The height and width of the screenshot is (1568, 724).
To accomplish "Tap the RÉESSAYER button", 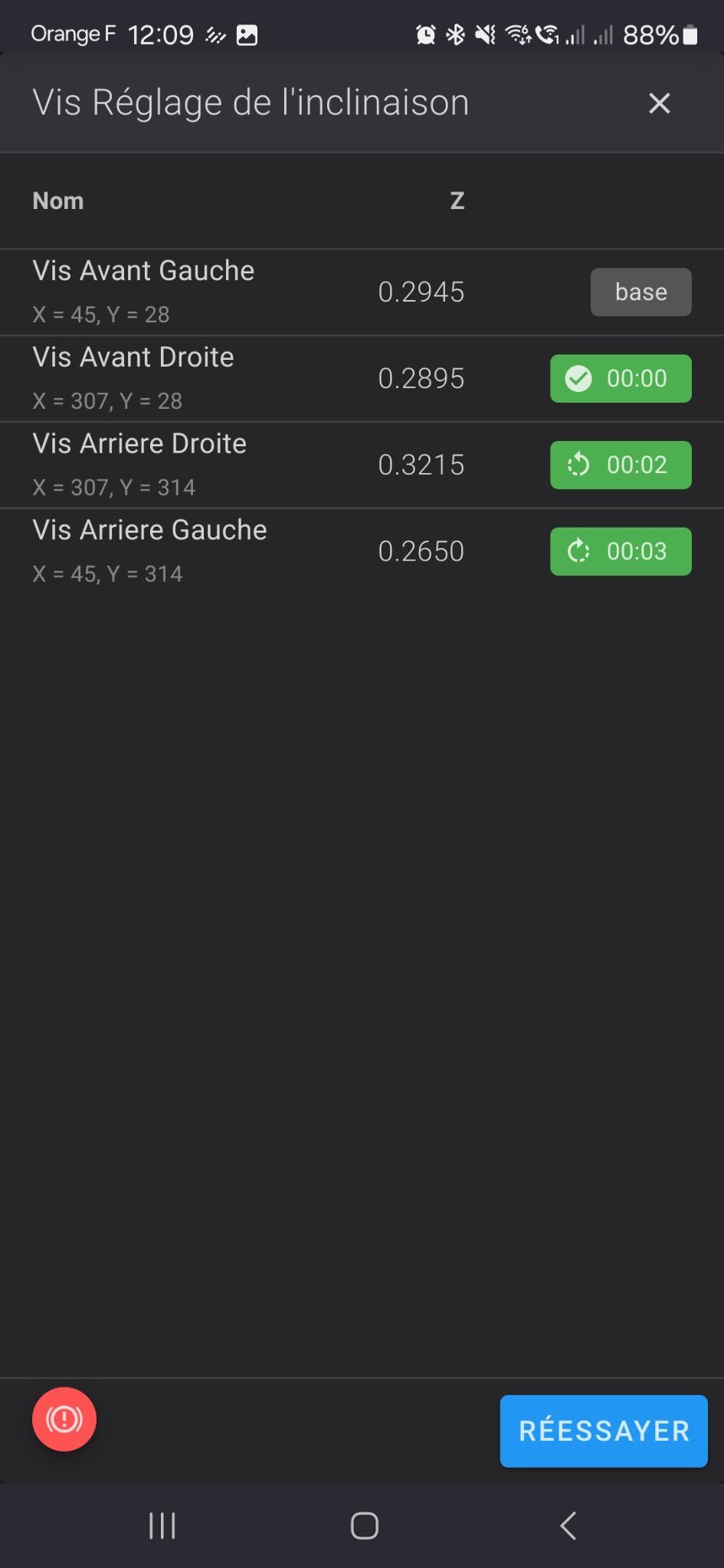I will tap(604, 1431).
